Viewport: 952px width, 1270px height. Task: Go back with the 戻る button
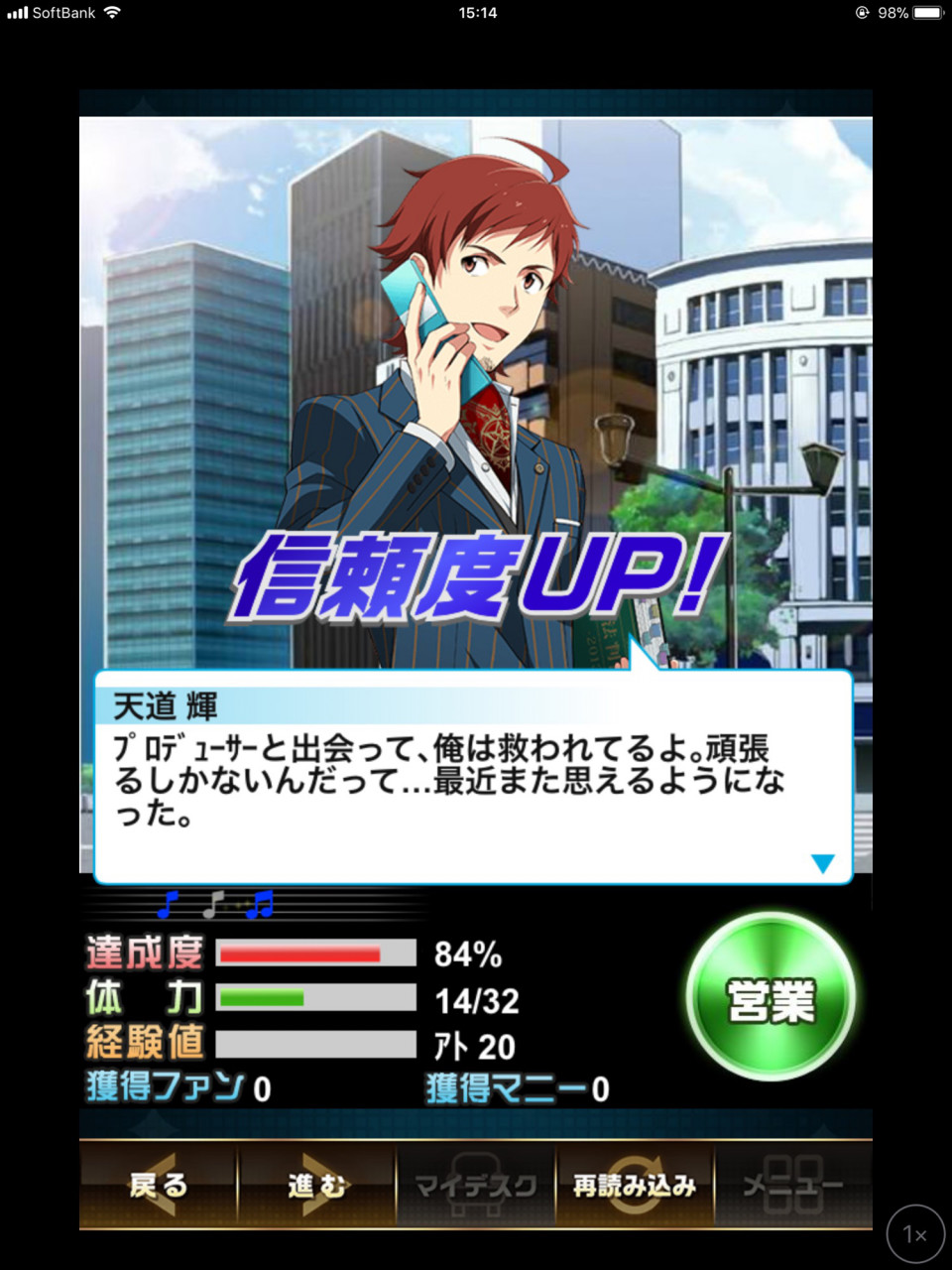[x=159, y=1185]
